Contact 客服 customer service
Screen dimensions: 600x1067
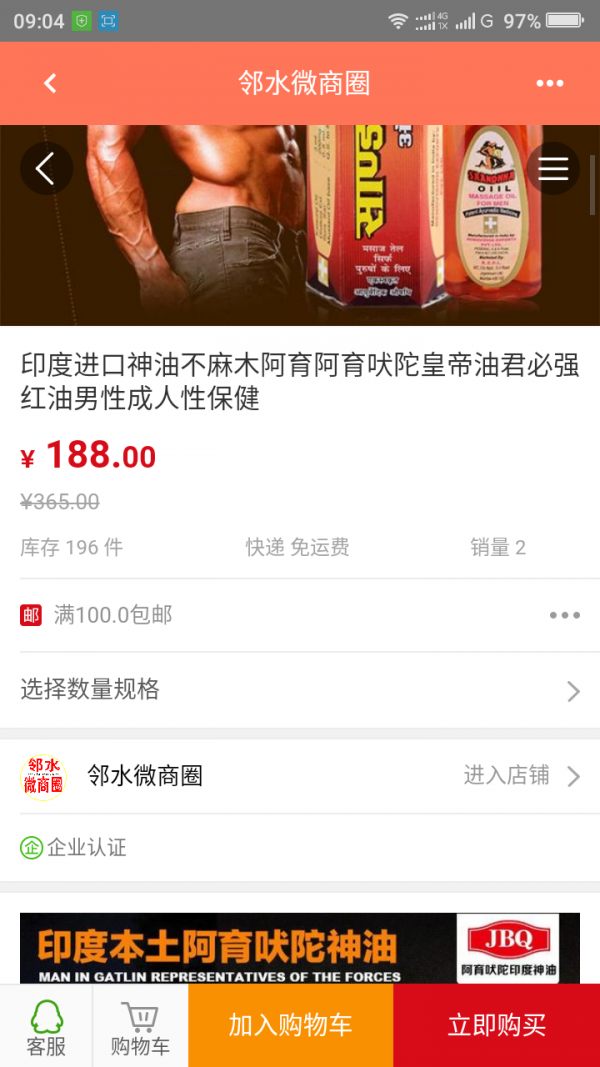point(46,1027)
